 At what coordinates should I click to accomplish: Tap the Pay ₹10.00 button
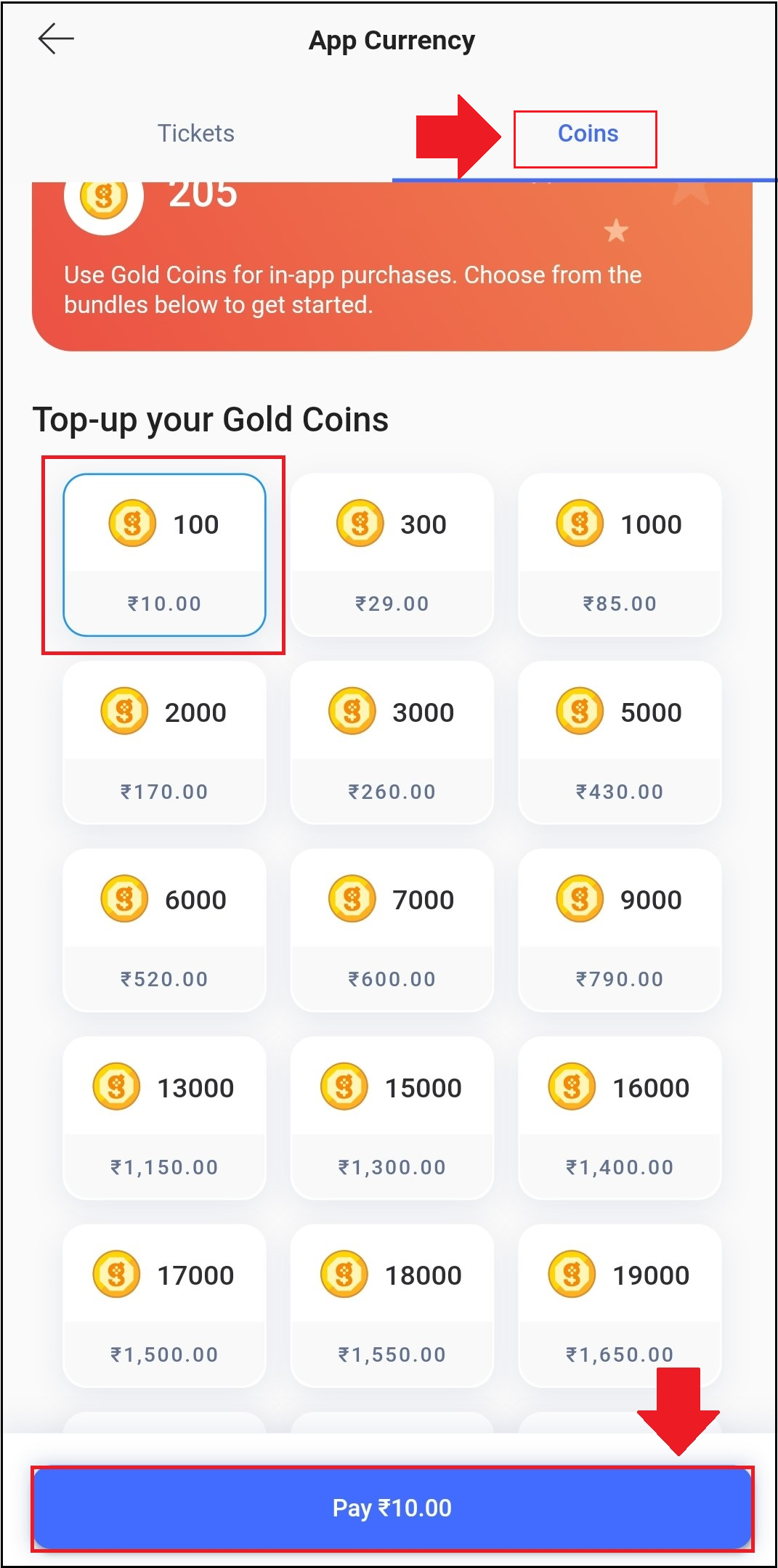392,1508
